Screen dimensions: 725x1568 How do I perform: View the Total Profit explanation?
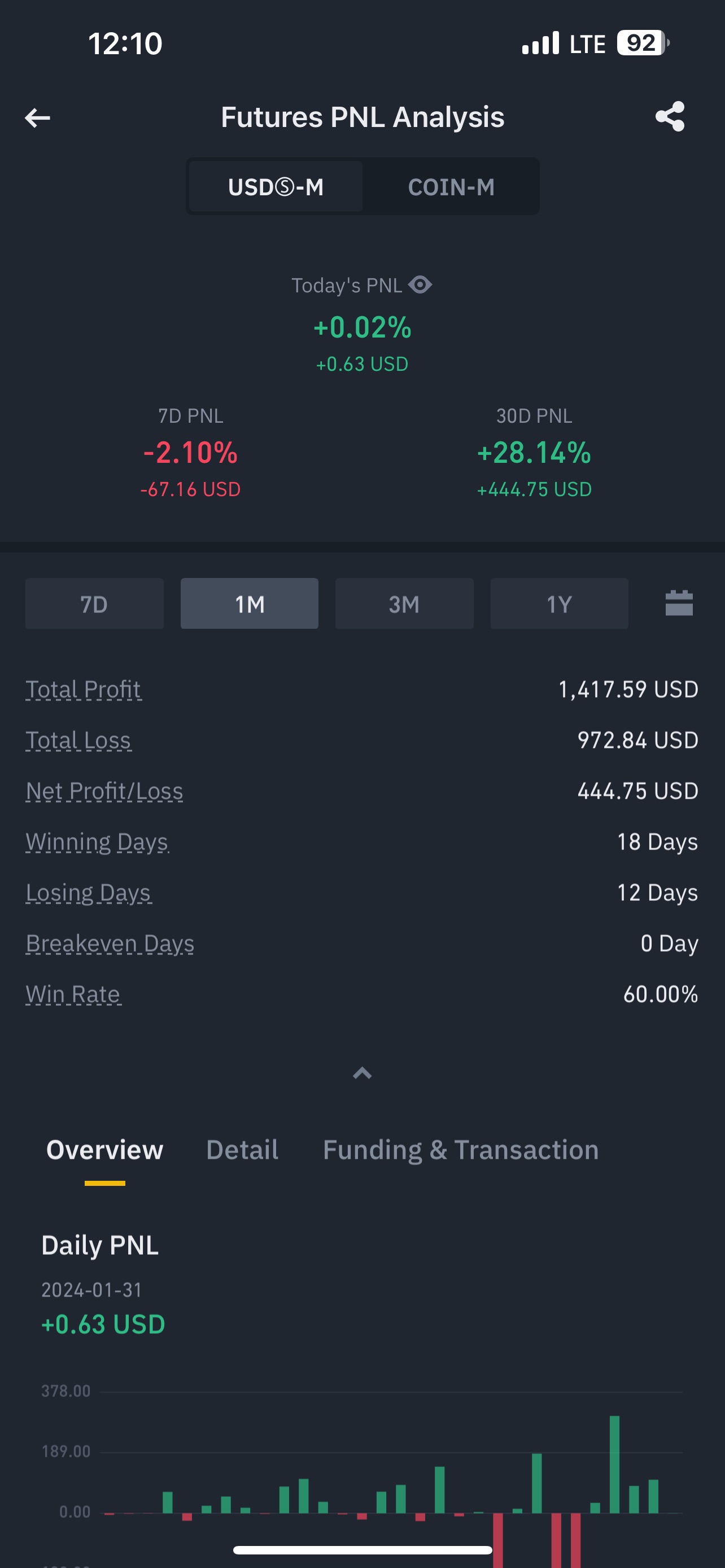click(x=84, y=690)
